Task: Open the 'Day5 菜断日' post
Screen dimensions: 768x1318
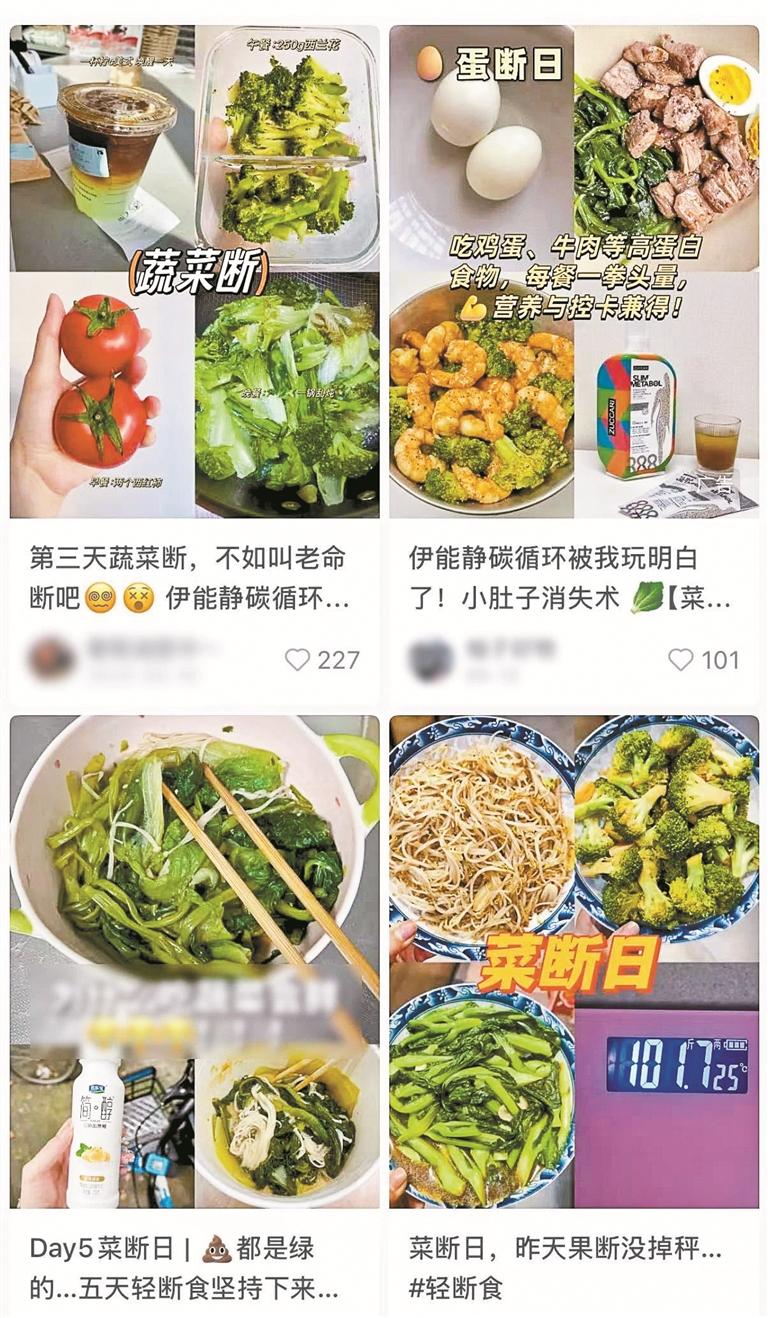Action: click(195, 960)
